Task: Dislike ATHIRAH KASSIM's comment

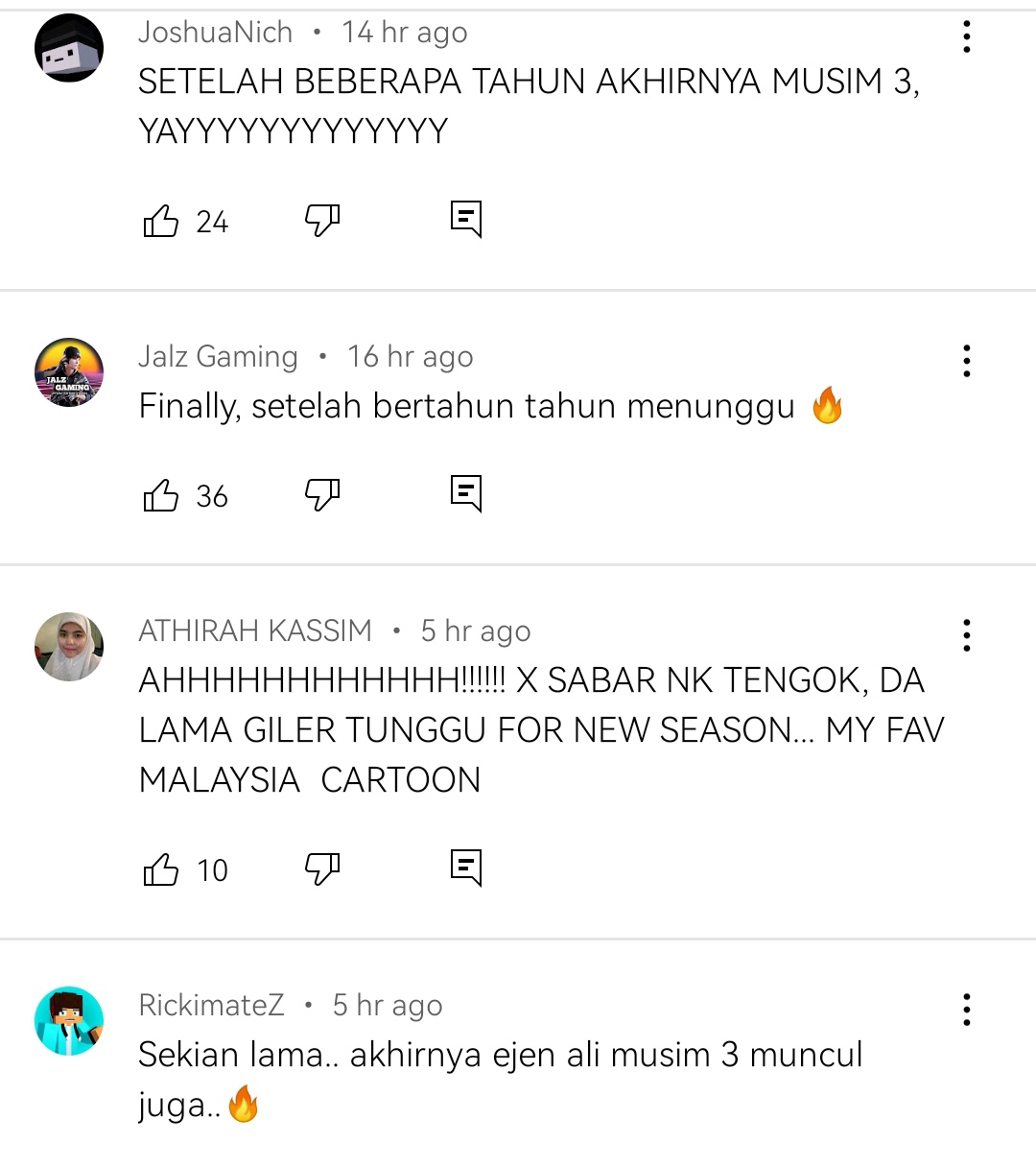Action: [x=322, y=869]
